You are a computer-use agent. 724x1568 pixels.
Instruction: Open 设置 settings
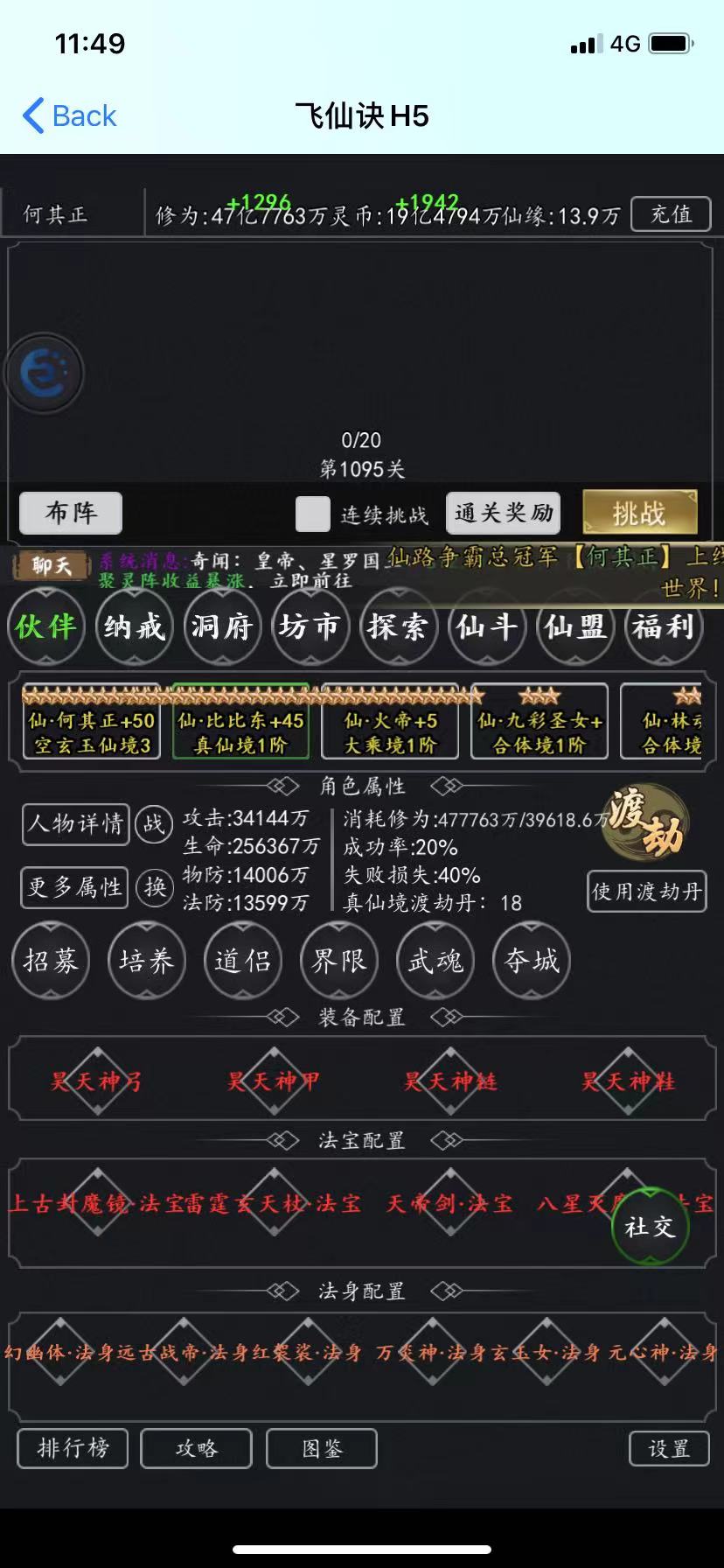[669, 1449]
